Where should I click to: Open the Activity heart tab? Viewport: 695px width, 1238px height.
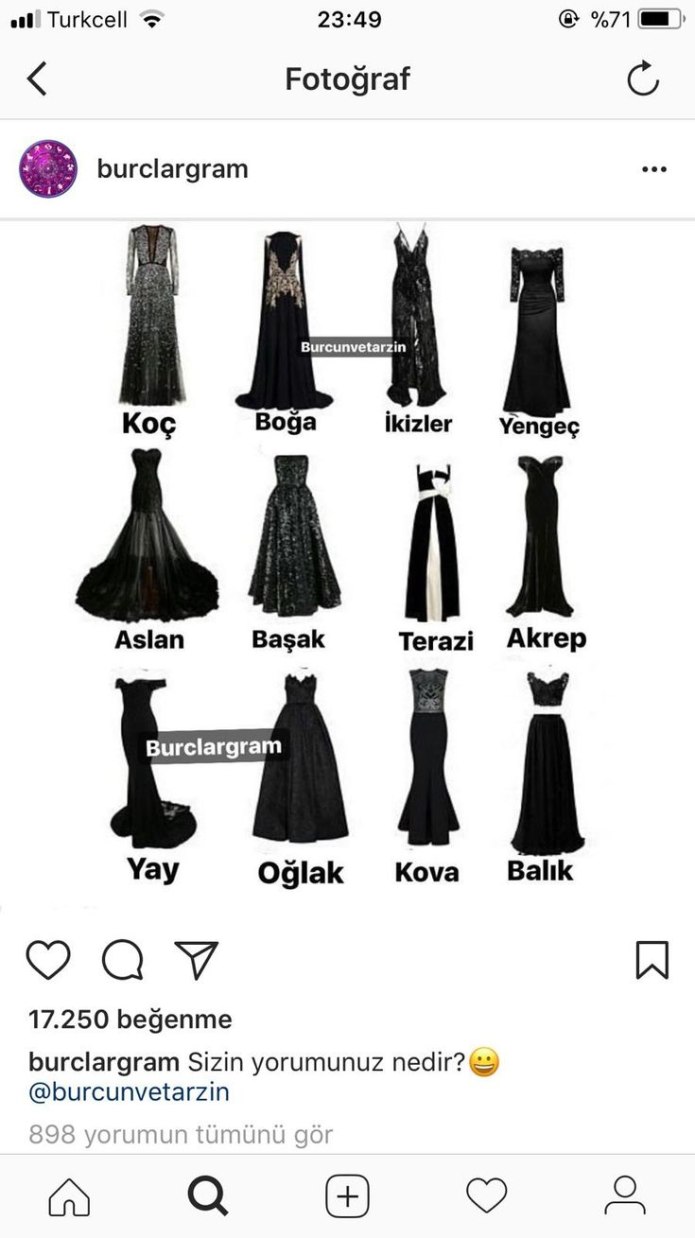point(486,1196)
